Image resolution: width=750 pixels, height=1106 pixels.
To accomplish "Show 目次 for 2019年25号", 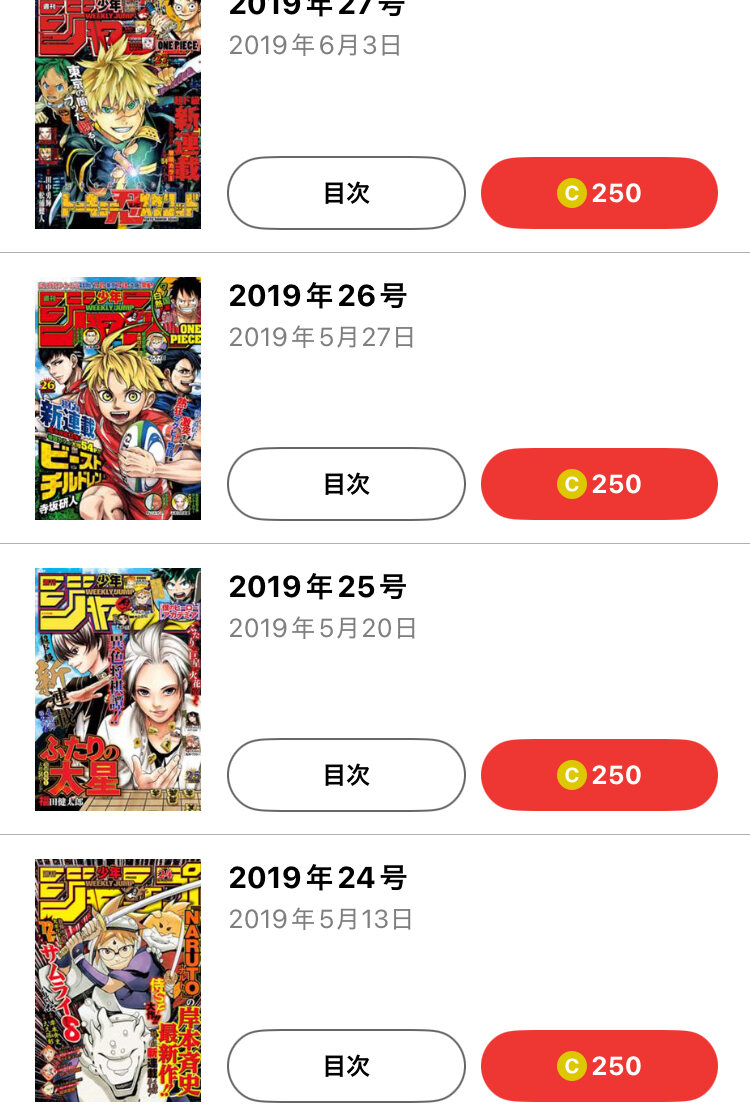I will (346, 775).
